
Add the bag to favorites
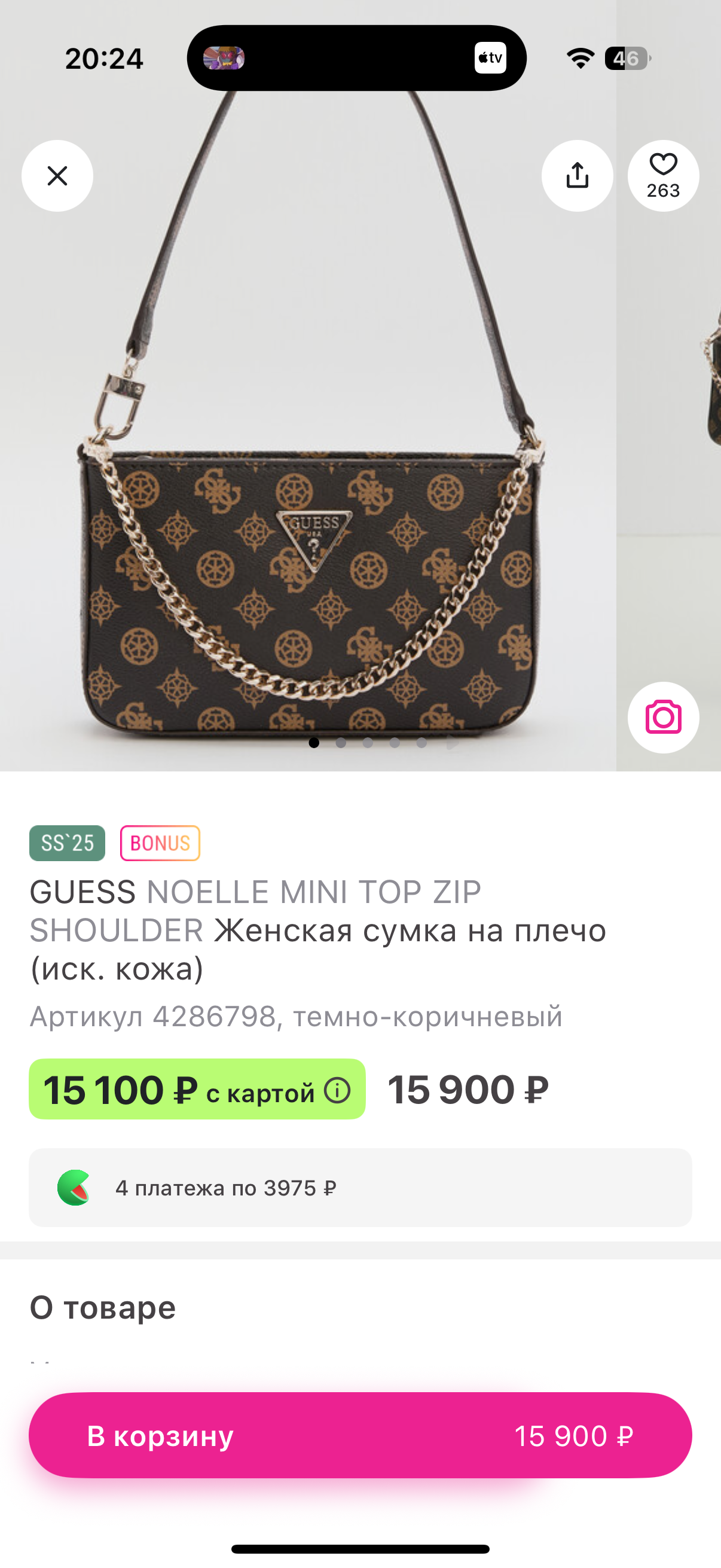click(663, 176)
